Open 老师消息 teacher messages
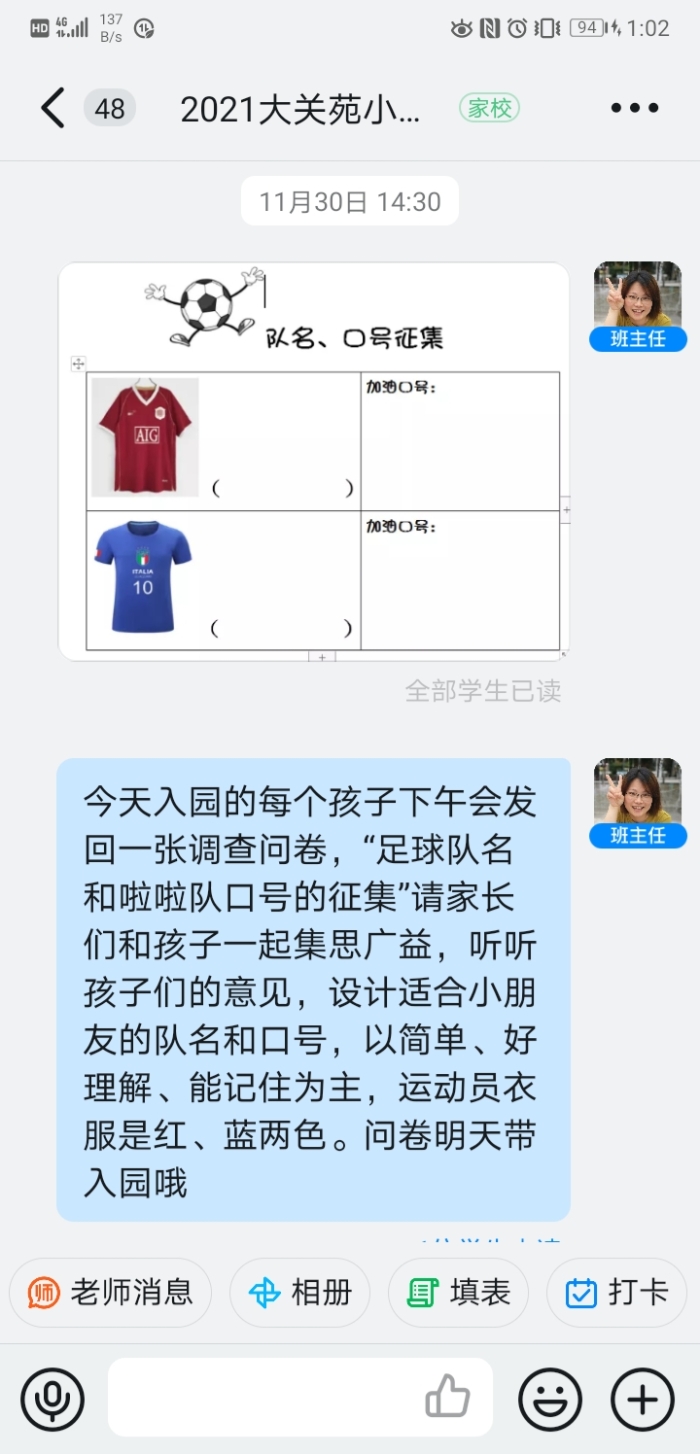Screen dimensions: 700x1454 111,1292
